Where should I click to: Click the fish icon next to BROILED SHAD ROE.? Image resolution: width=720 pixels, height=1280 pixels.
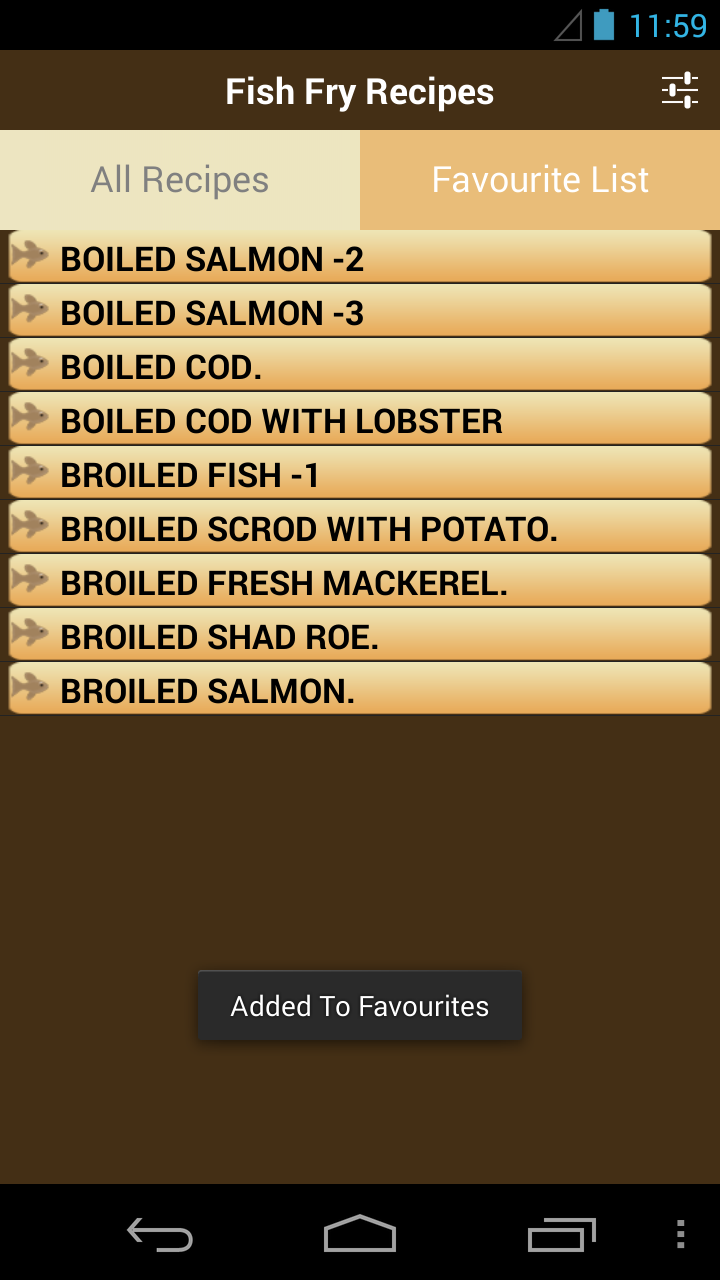tap(32, 636)
